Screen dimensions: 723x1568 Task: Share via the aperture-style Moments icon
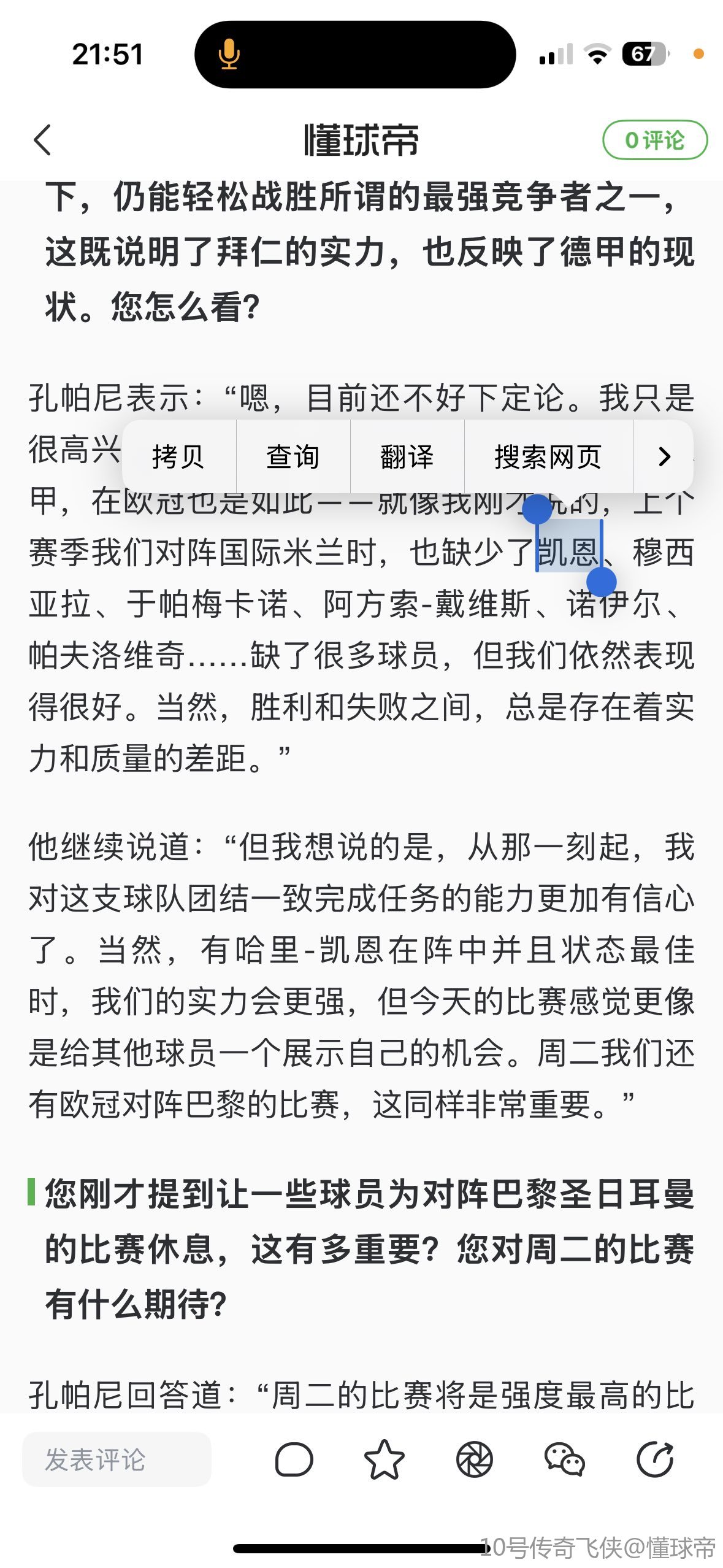pyautogui.click(x=474, y=1459)
